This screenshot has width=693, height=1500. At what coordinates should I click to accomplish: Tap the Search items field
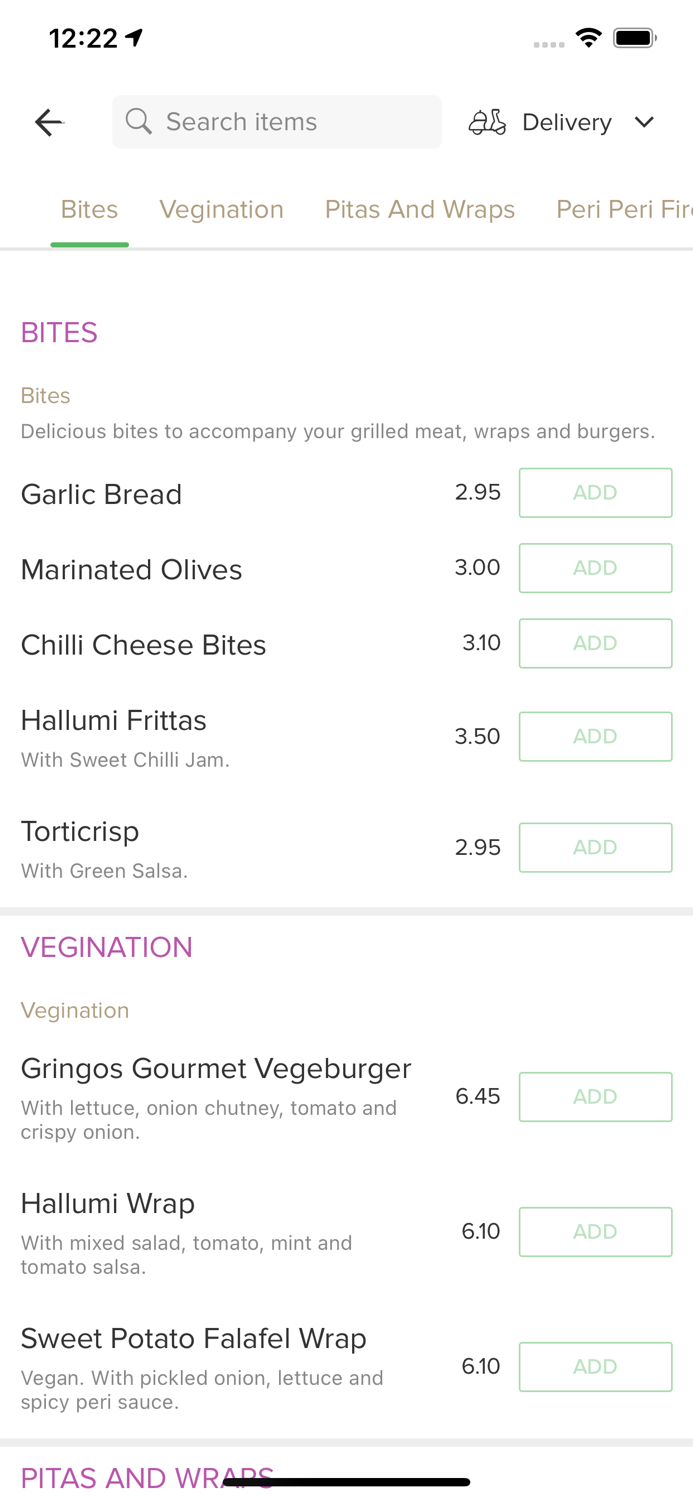(x=277, y=122)
